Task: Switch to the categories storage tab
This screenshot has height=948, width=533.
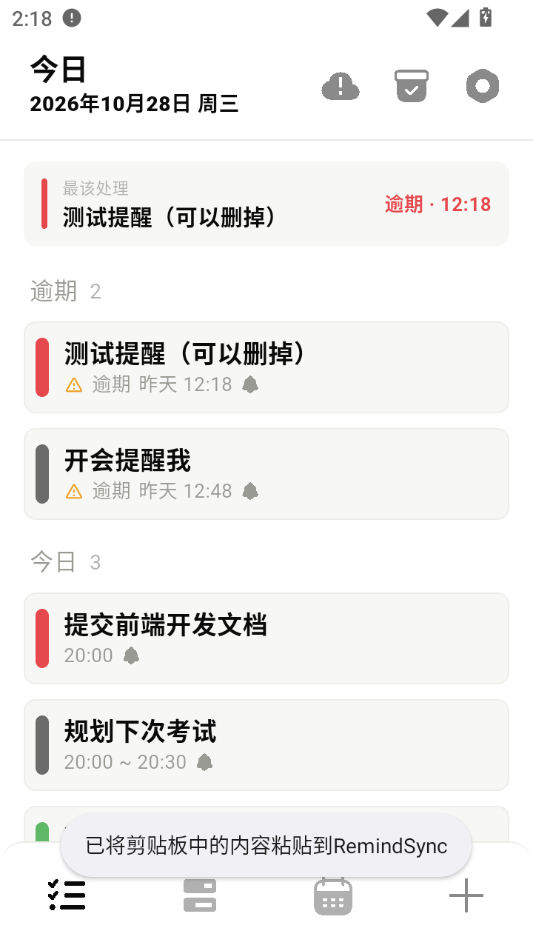Action: pos(200,895)
